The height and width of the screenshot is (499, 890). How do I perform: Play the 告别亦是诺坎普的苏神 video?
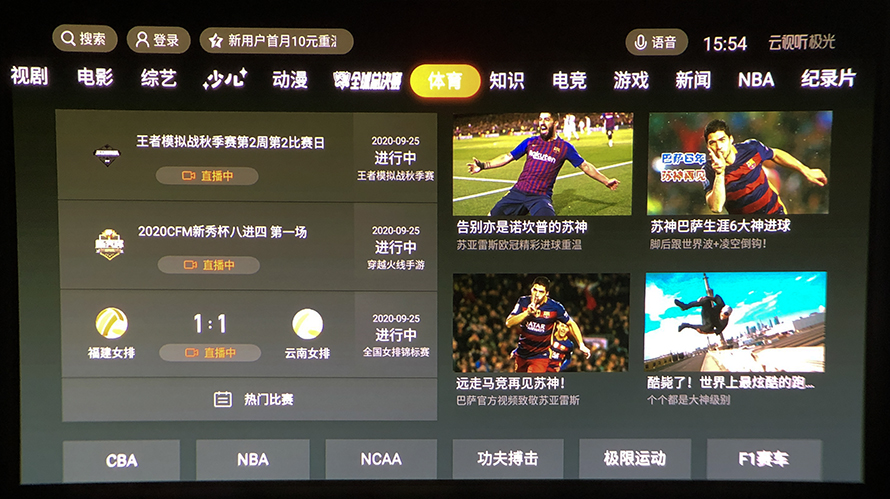pos(542,180)
